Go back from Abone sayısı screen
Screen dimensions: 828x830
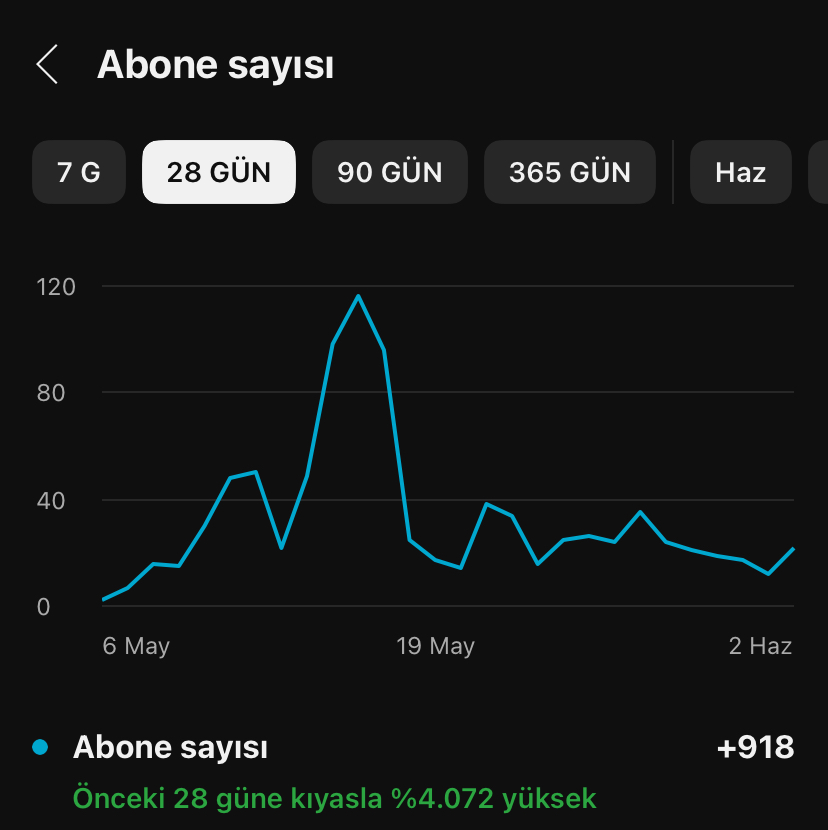(47, 65)
